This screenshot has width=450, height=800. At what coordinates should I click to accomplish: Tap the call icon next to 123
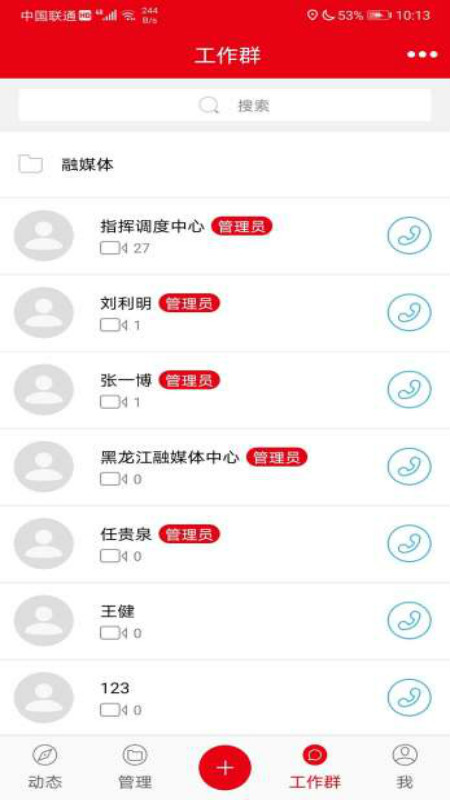click(x=409, y=697)
